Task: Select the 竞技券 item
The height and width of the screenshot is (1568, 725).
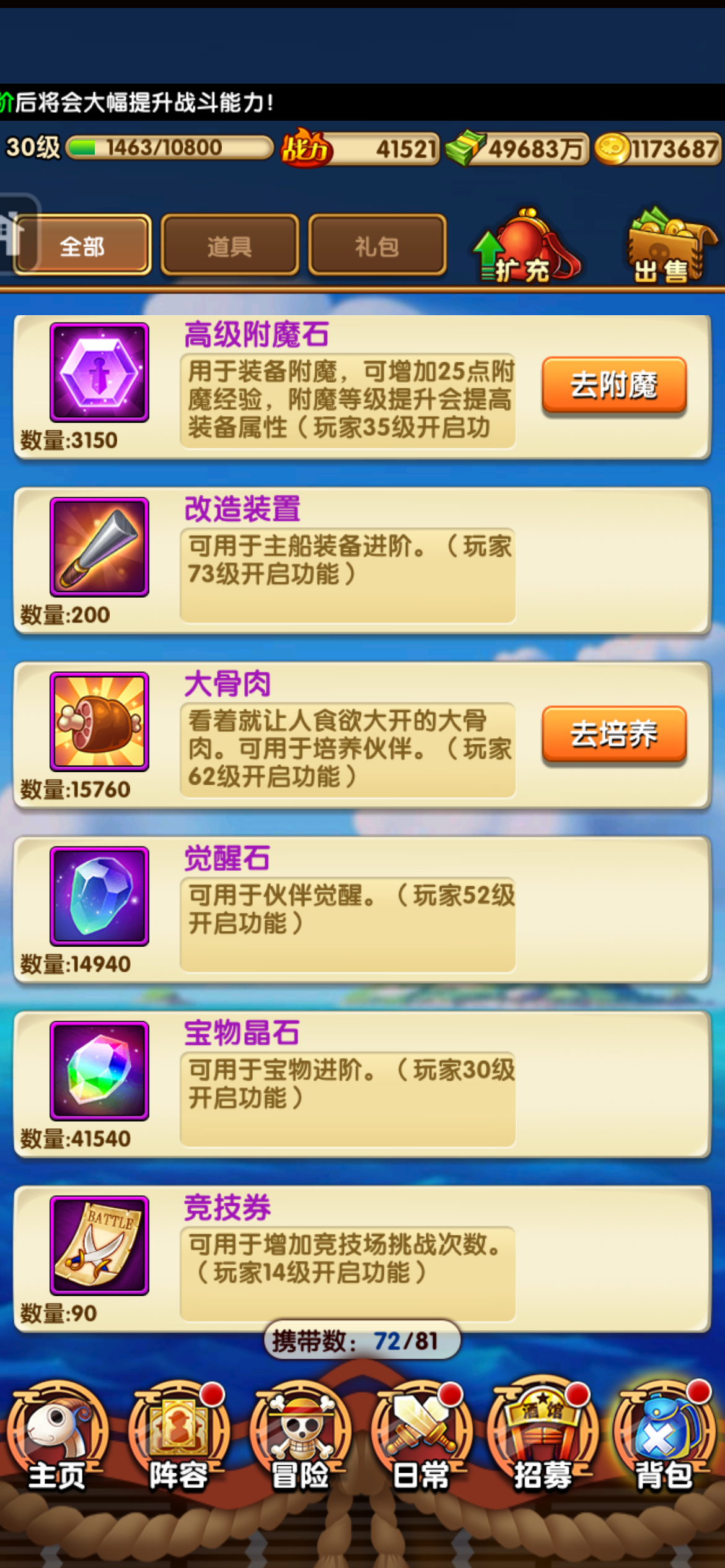Action: (99, 1245)
